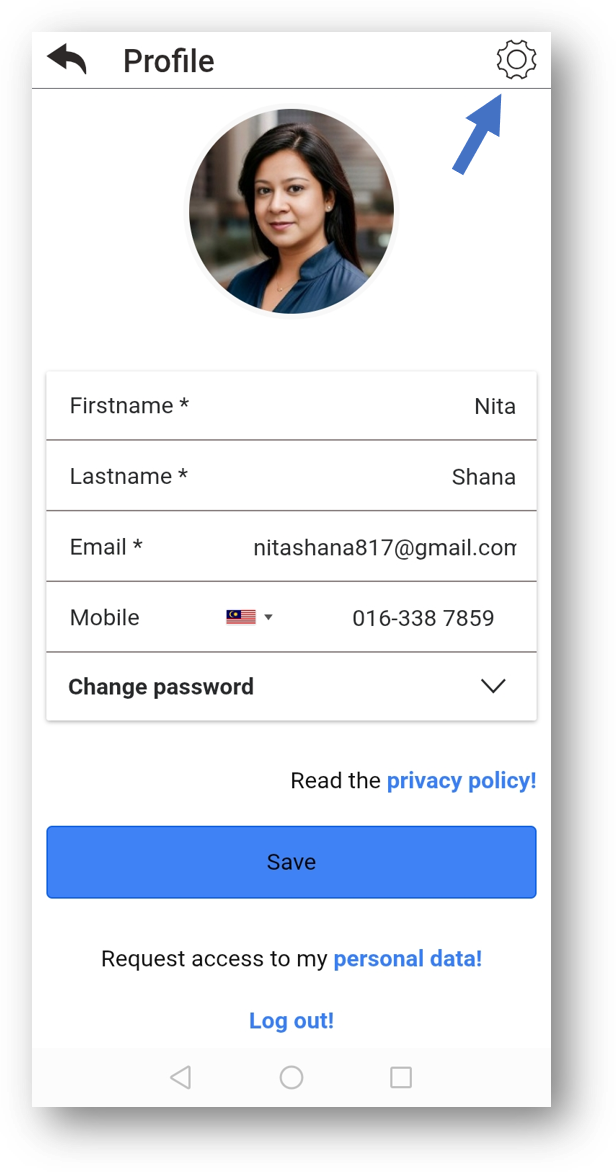Edit the Mobile number field
Viewport: 616px width, 1172px height.
[x=423, y=618]
